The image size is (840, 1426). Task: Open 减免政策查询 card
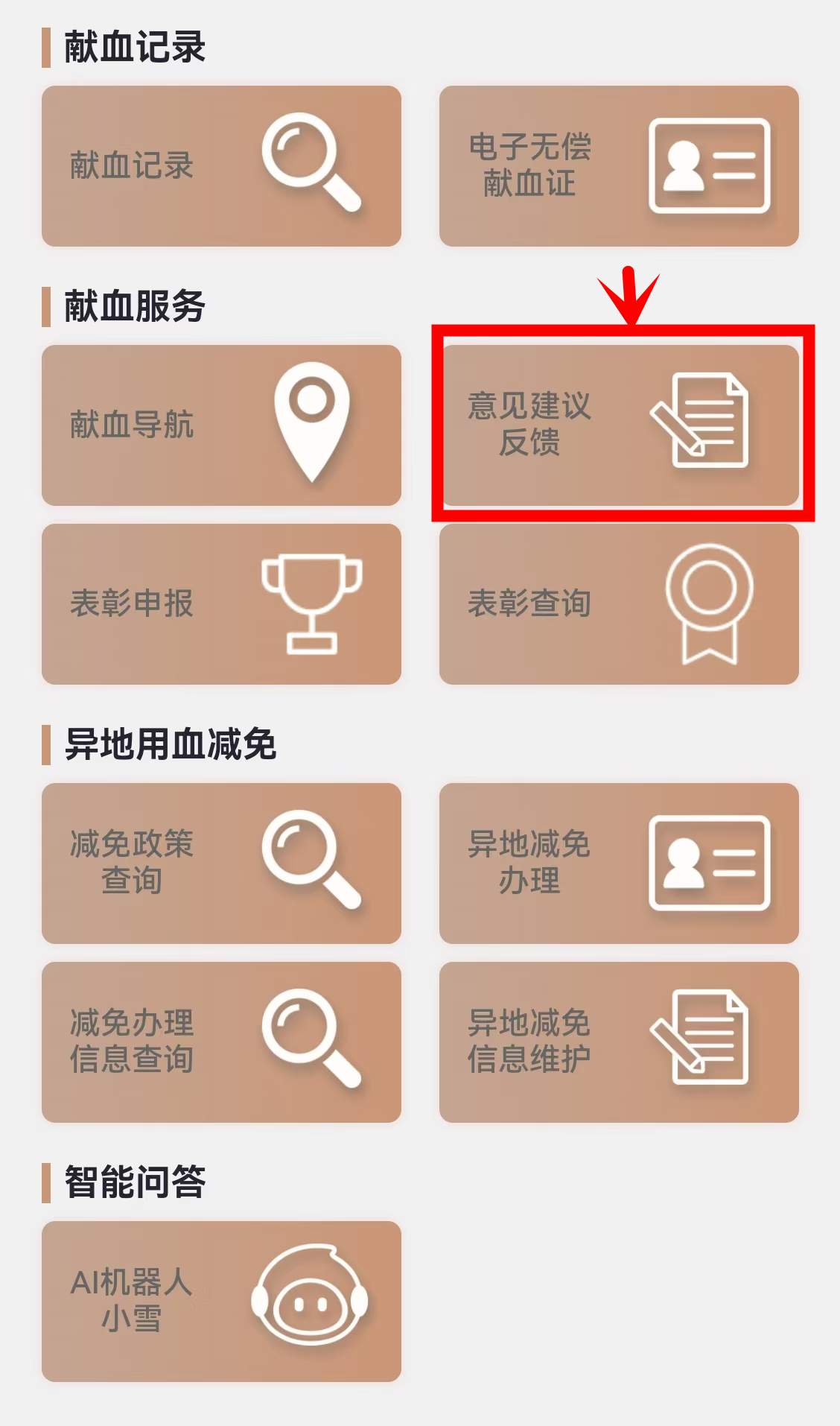pyautogui.click(x=221, y=863)
